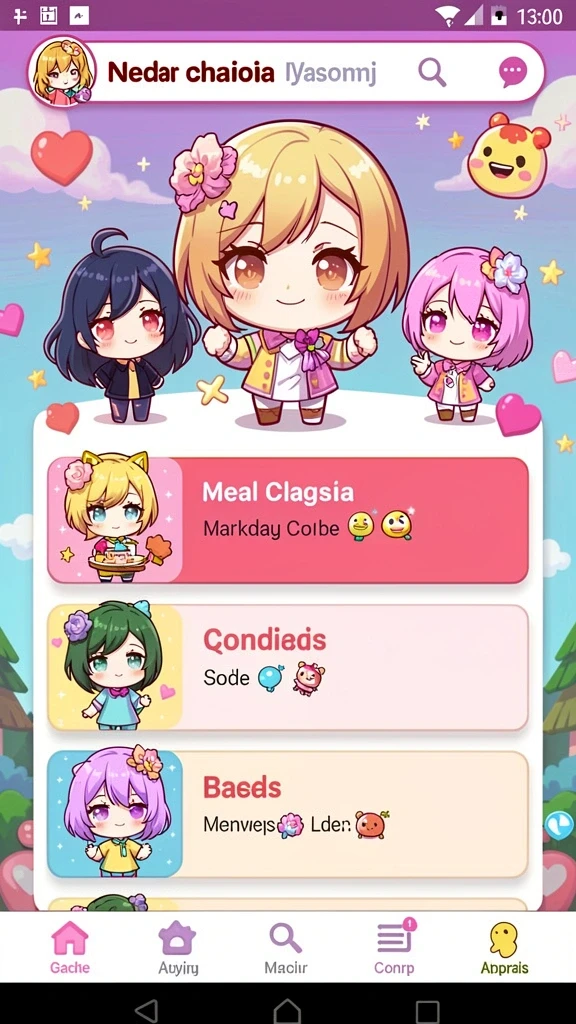Open the Qondiads card
Screen dimensions: 576x1024
click(x=287, y=667)
